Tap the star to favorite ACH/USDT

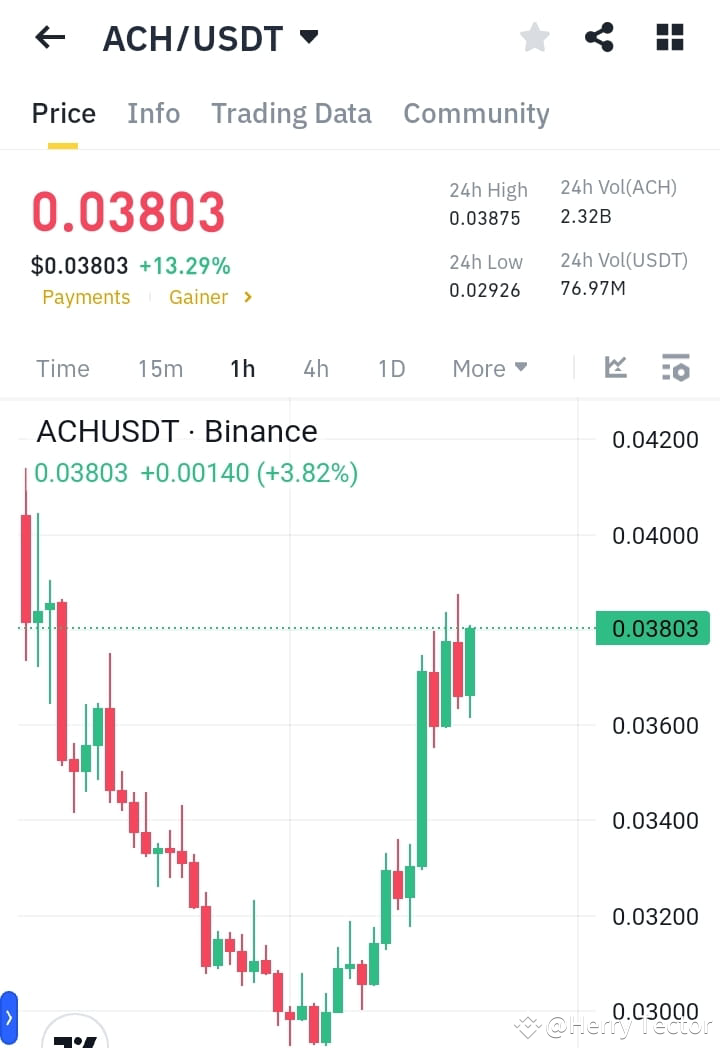[x=534, y=37]
